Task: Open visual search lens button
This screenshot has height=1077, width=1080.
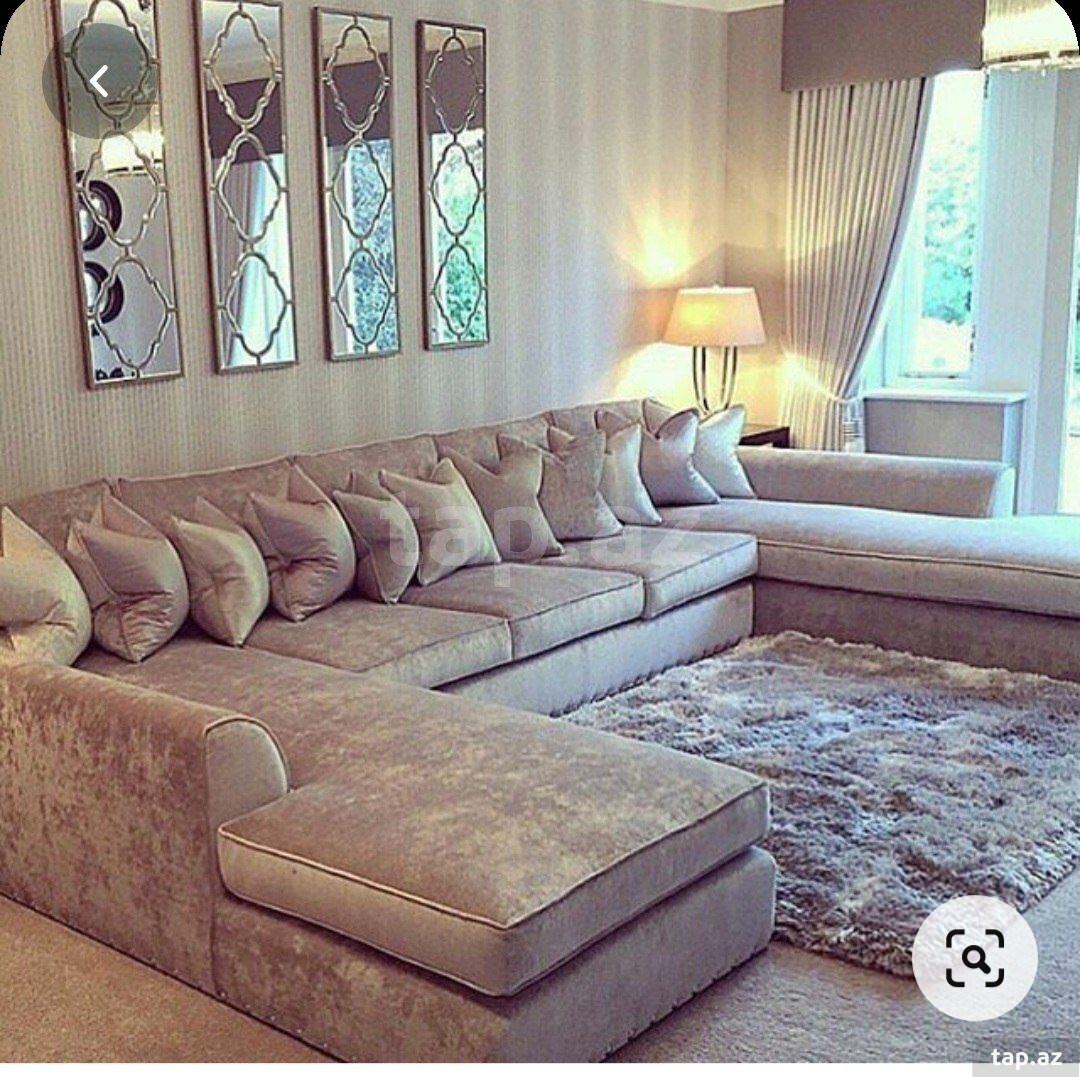Action: (x=974, y=957)
